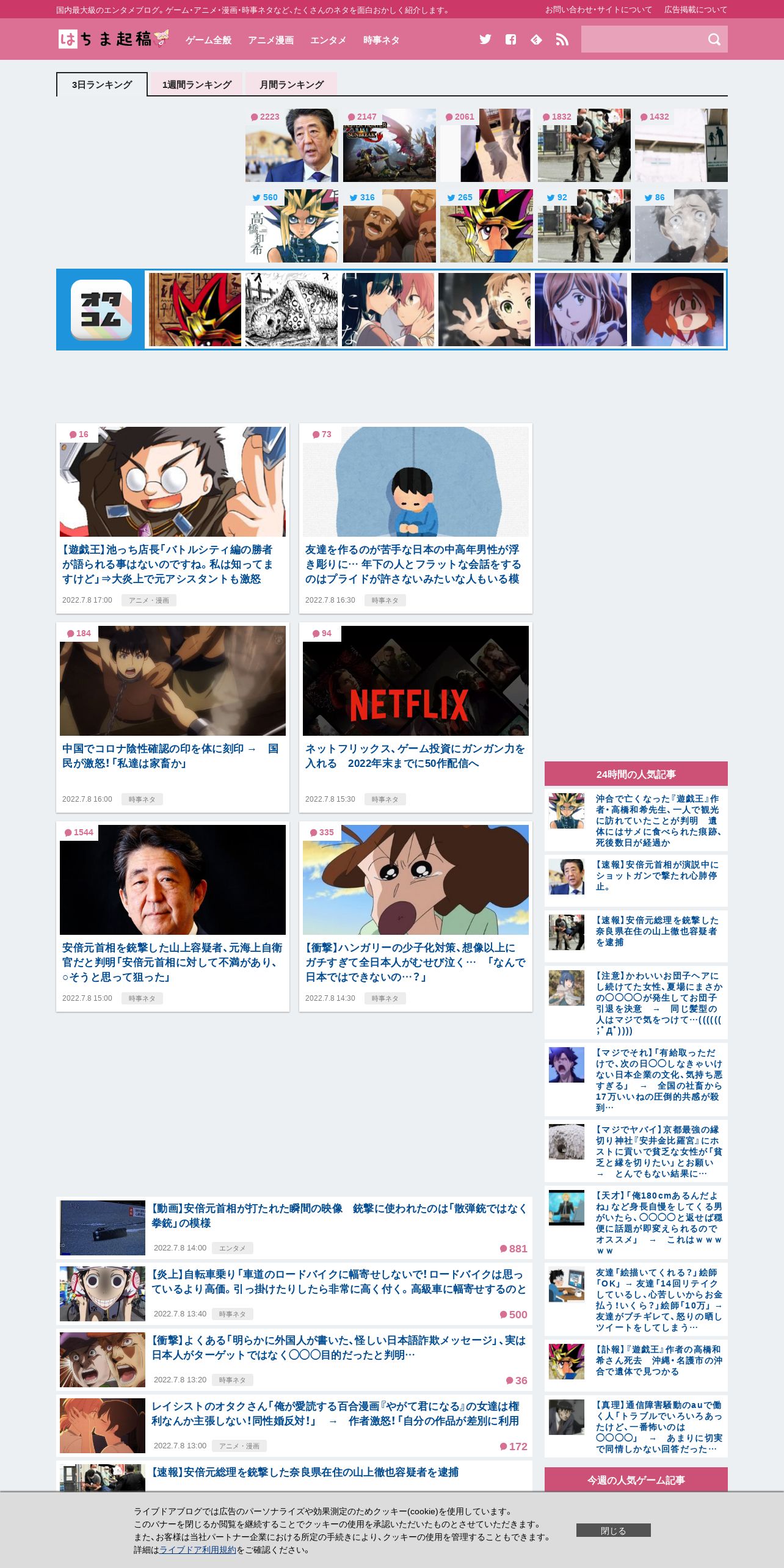Open the 広告掲載について link
This screenshot has width=784, height=1568.
pos(695,10)
